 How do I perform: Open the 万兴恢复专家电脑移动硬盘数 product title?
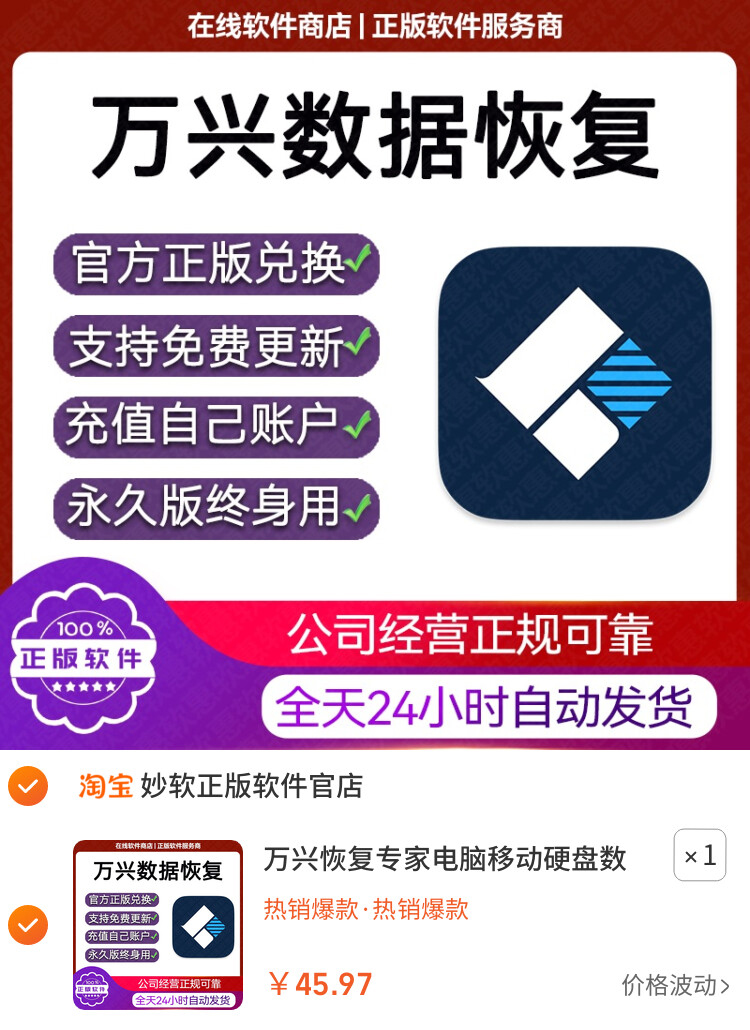pyautogui.click(x=445, y=858)
